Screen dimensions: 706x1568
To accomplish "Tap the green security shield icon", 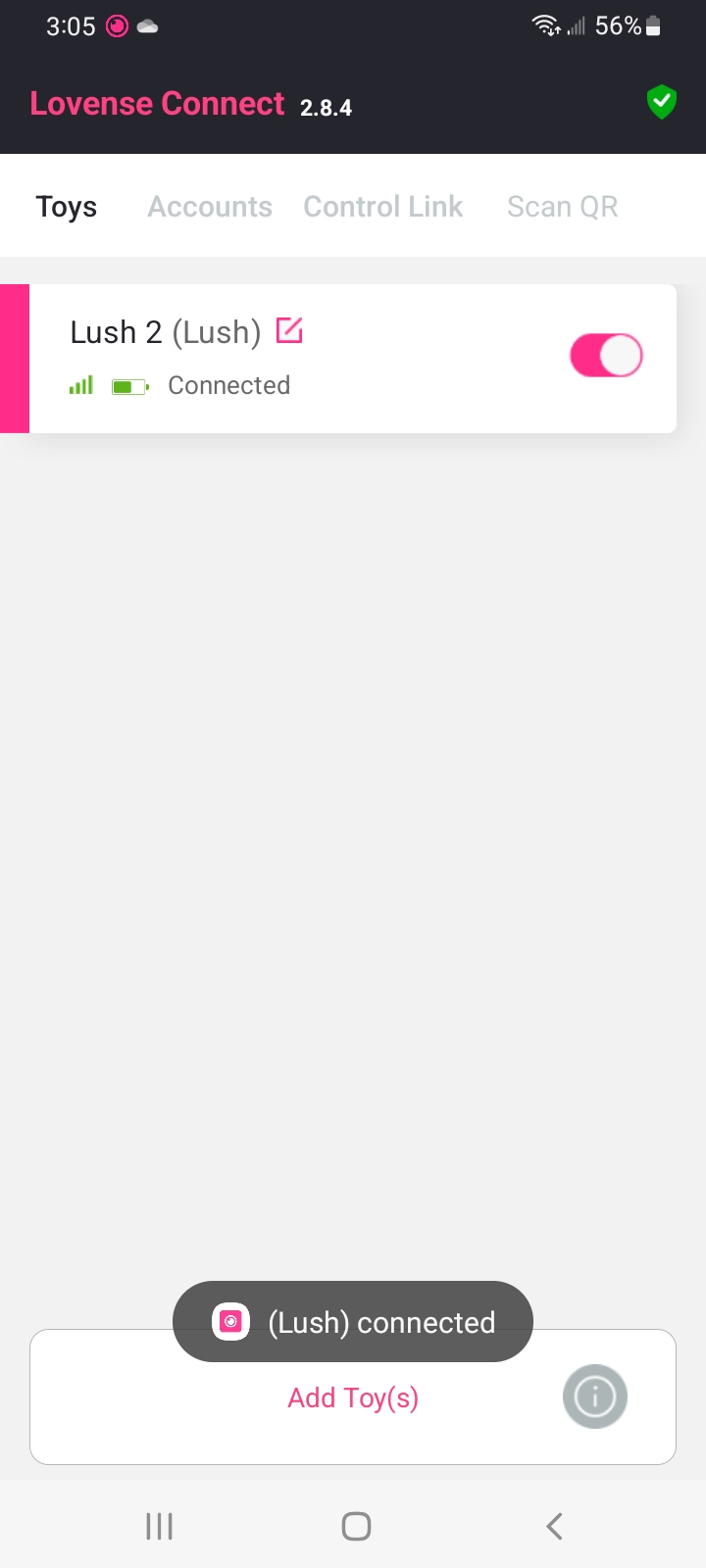I will pos(662,102).
